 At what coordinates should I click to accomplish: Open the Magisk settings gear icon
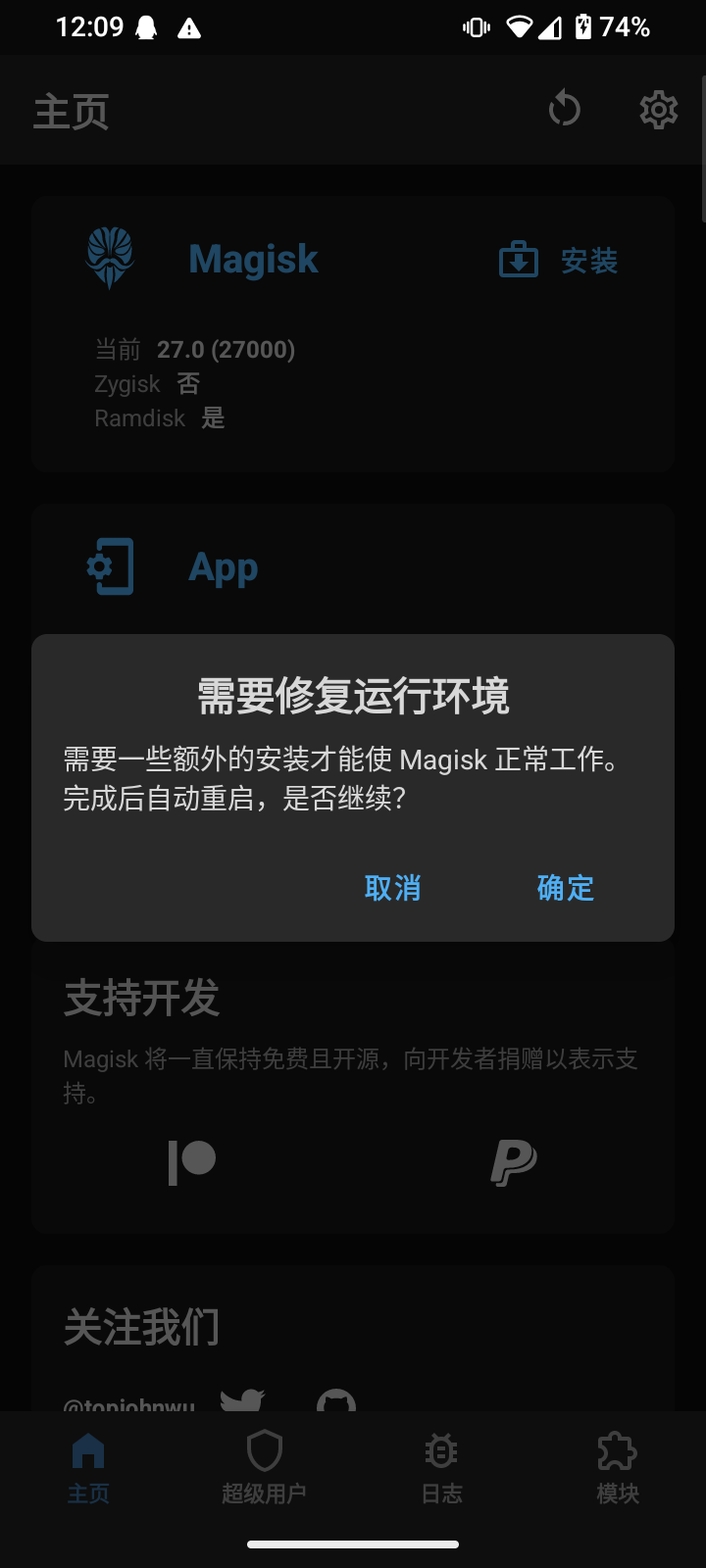coord(658,110)
